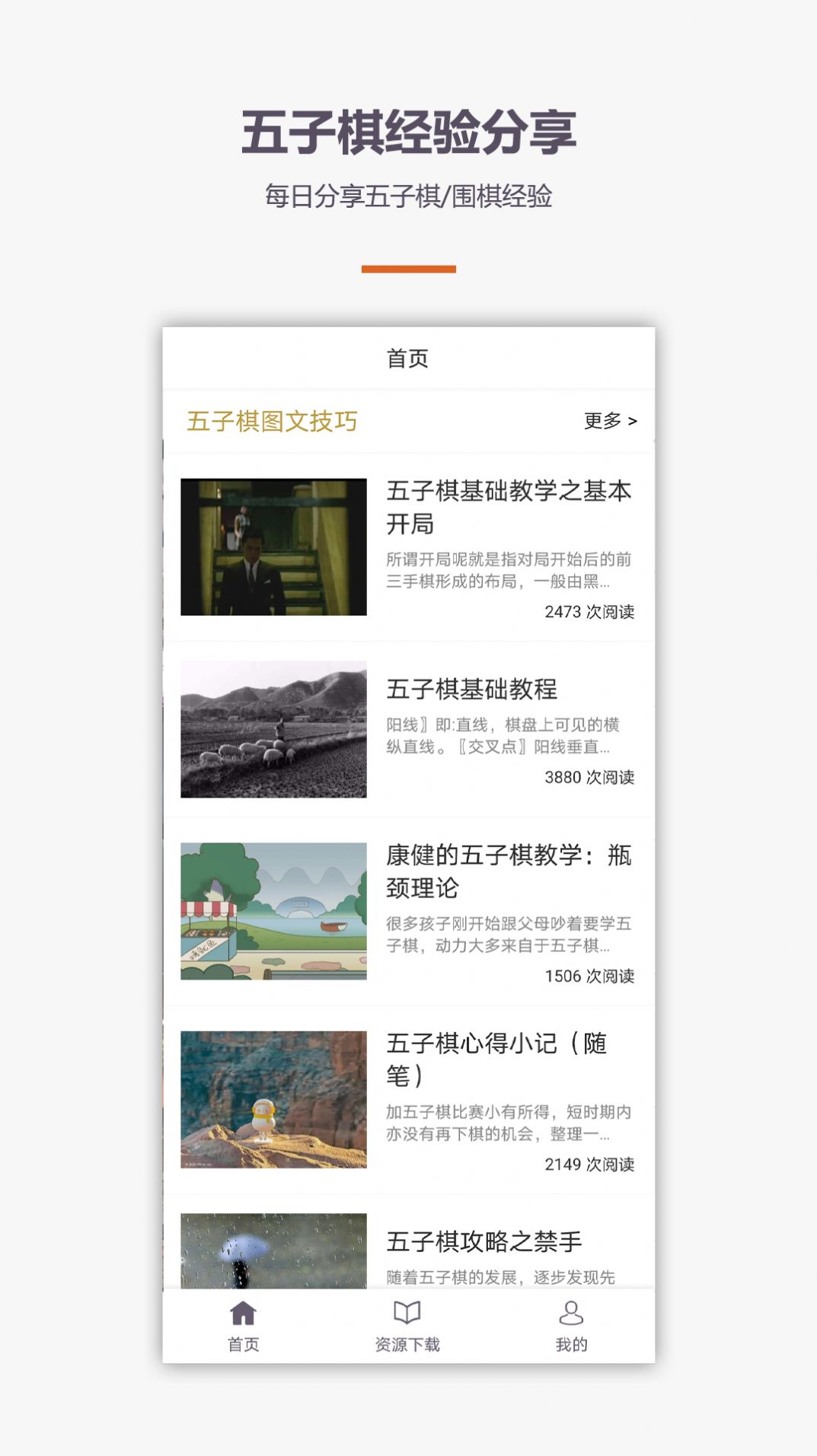Click the orange divider under the subtitle
Viewport: 817px width, 1456px height.
coord(408,267)
